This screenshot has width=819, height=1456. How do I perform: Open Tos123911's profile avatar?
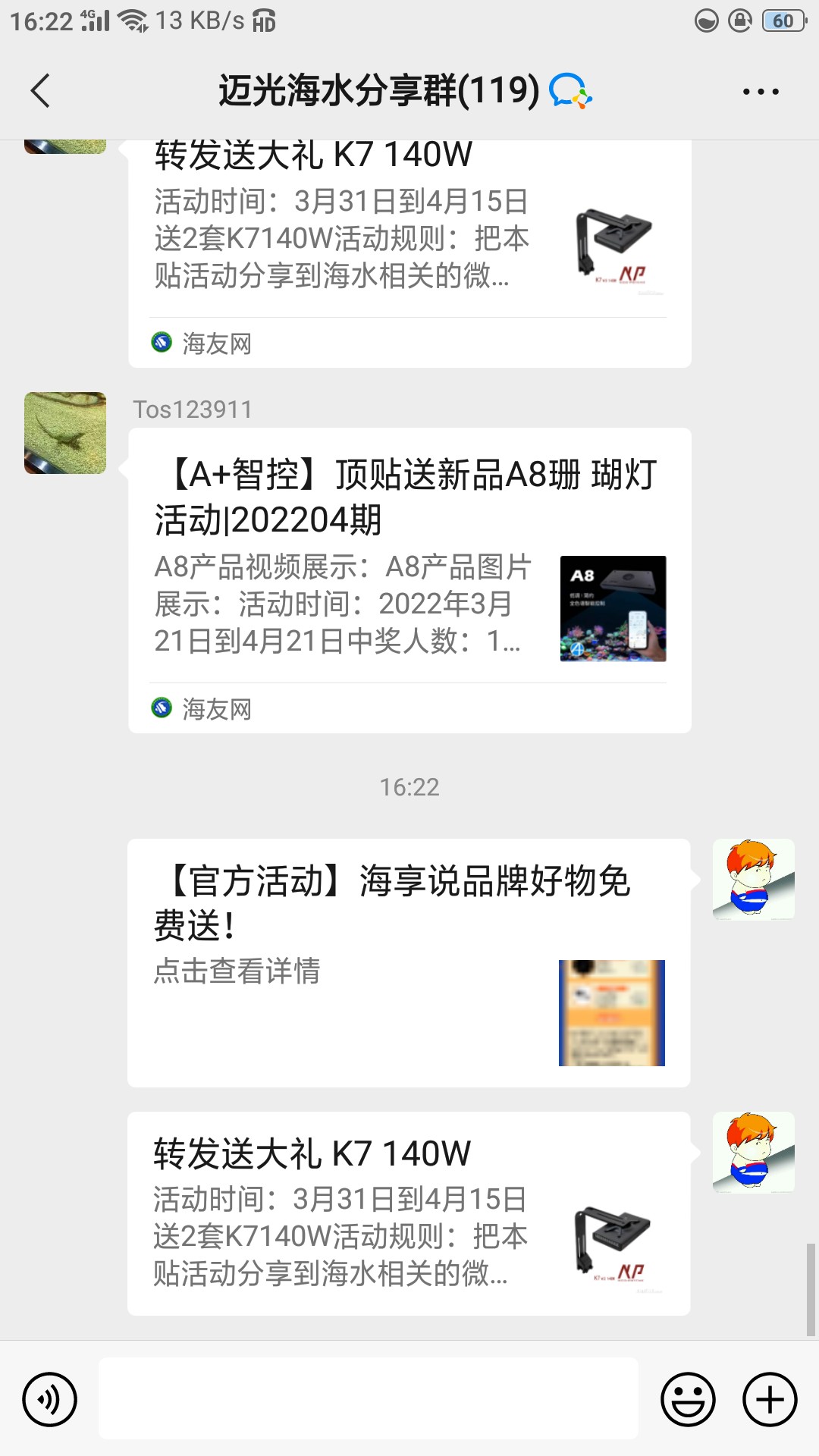[65, 433]
